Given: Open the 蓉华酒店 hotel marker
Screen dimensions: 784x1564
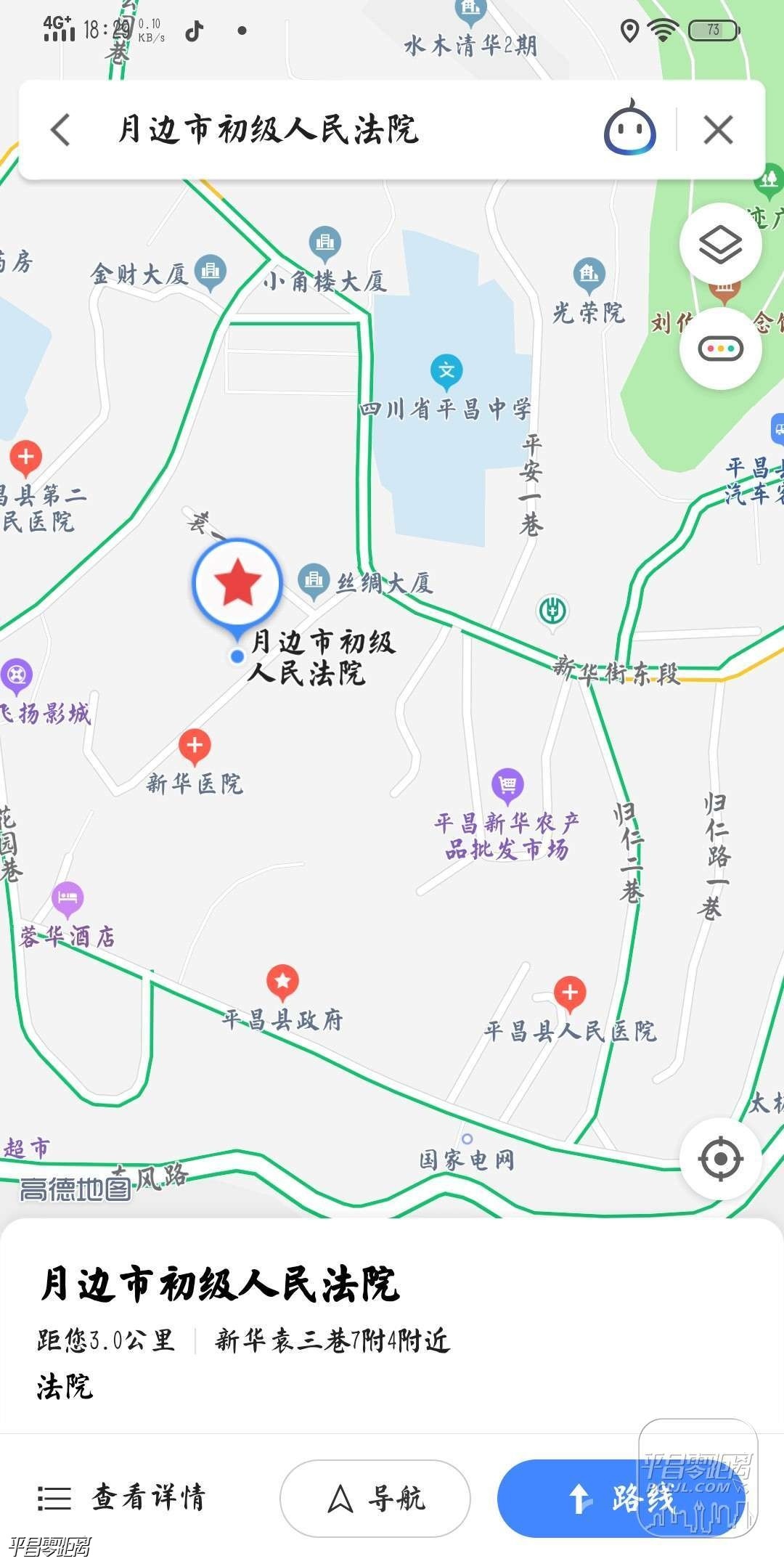Looking at the screenshot, I should [x=68, y=899].
